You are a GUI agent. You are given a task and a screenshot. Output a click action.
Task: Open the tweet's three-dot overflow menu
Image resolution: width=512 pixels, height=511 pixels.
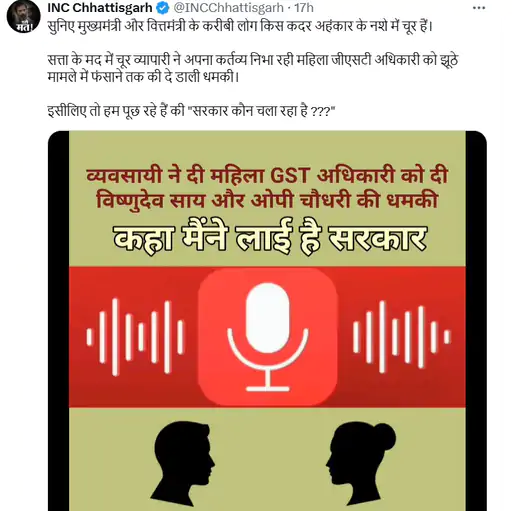(x=479, y=8)
